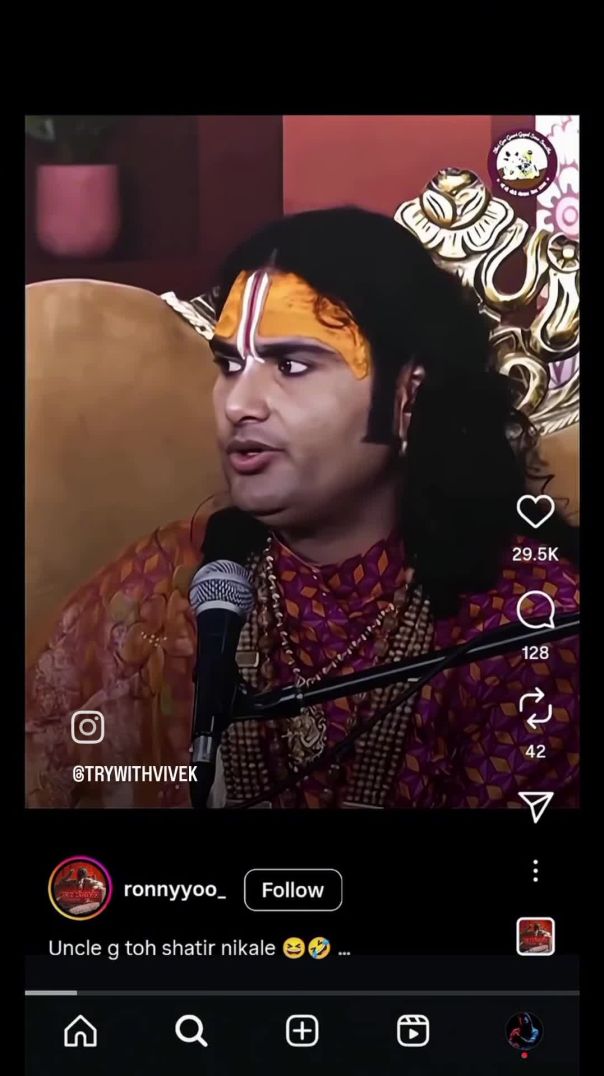The image size is (604, 1076).
Task: View the ronnyyoo_ username profile
Action: tap(174, 889)
